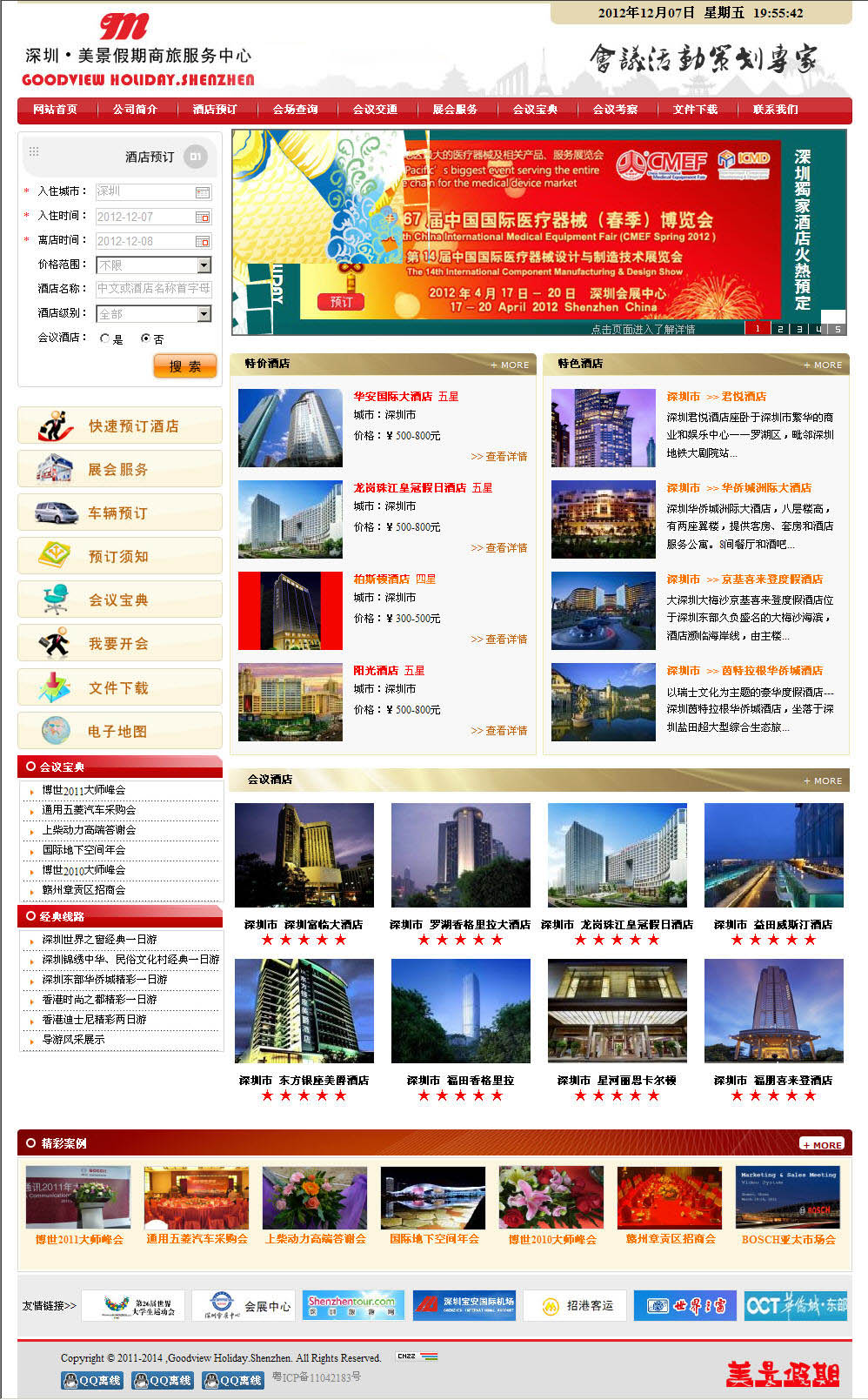
Task: Tap the orange 搜索 button
Action: click(184, 366)
